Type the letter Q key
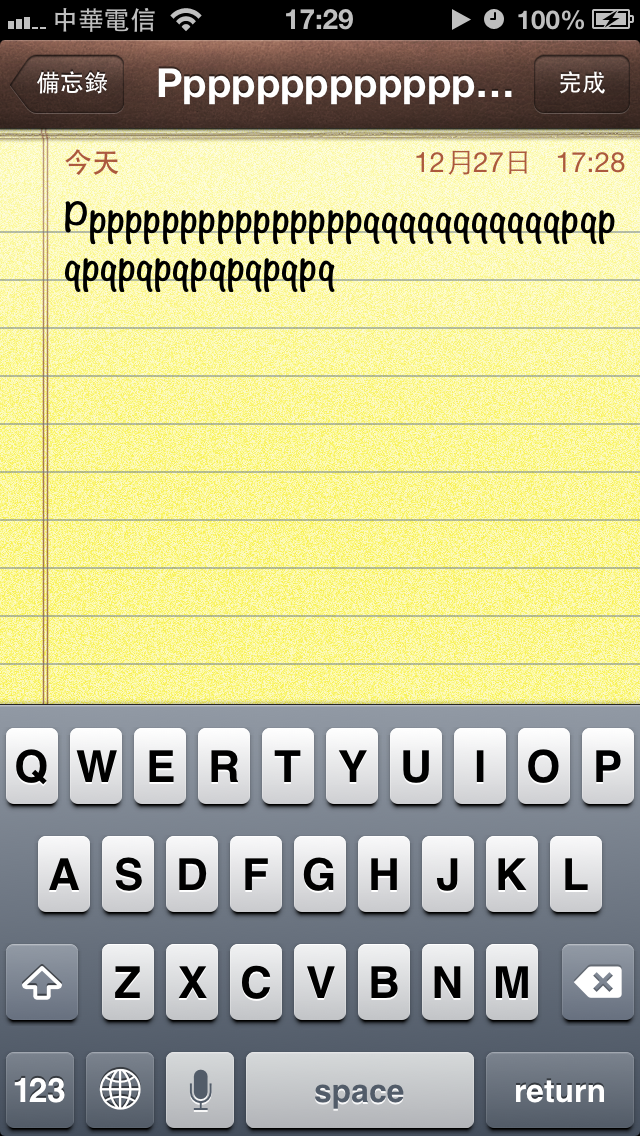 click(32, 767)
